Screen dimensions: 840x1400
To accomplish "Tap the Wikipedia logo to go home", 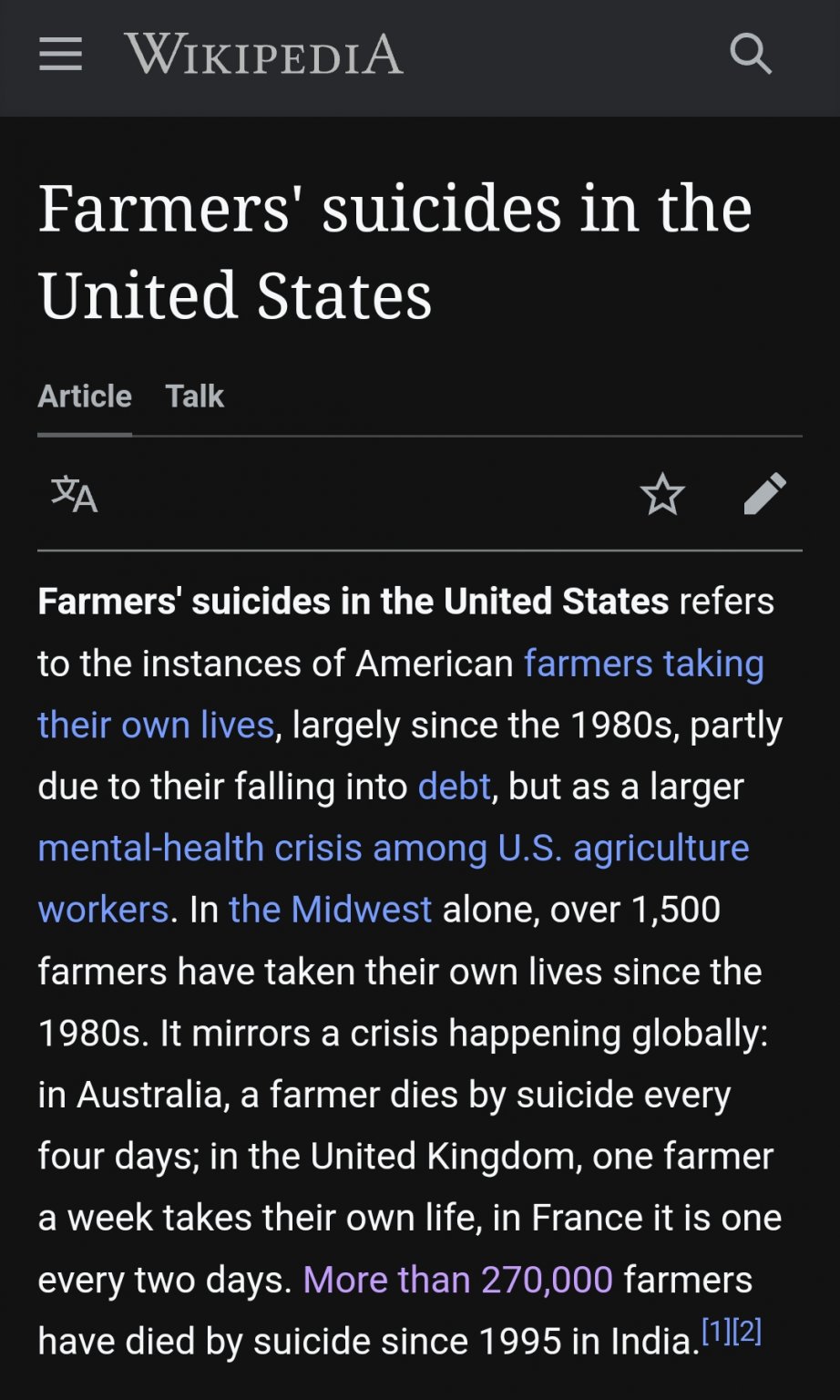I will pyautogui.click(x=264, y=55).
